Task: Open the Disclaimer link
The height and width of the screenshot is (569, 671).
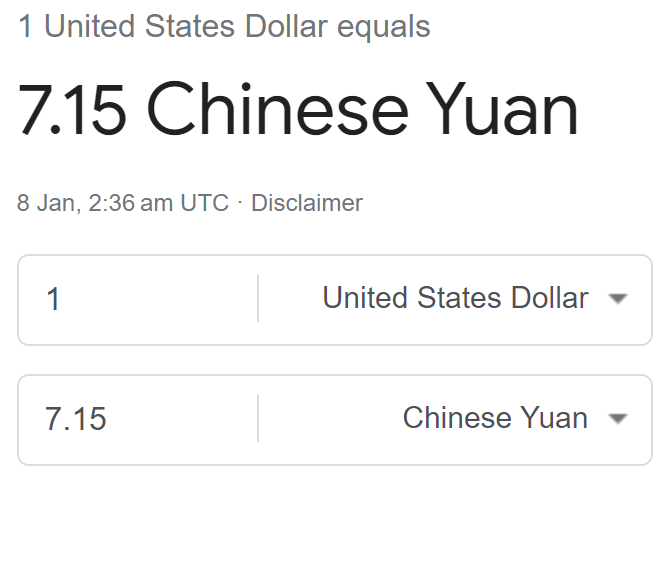Action: pos(306,203)
